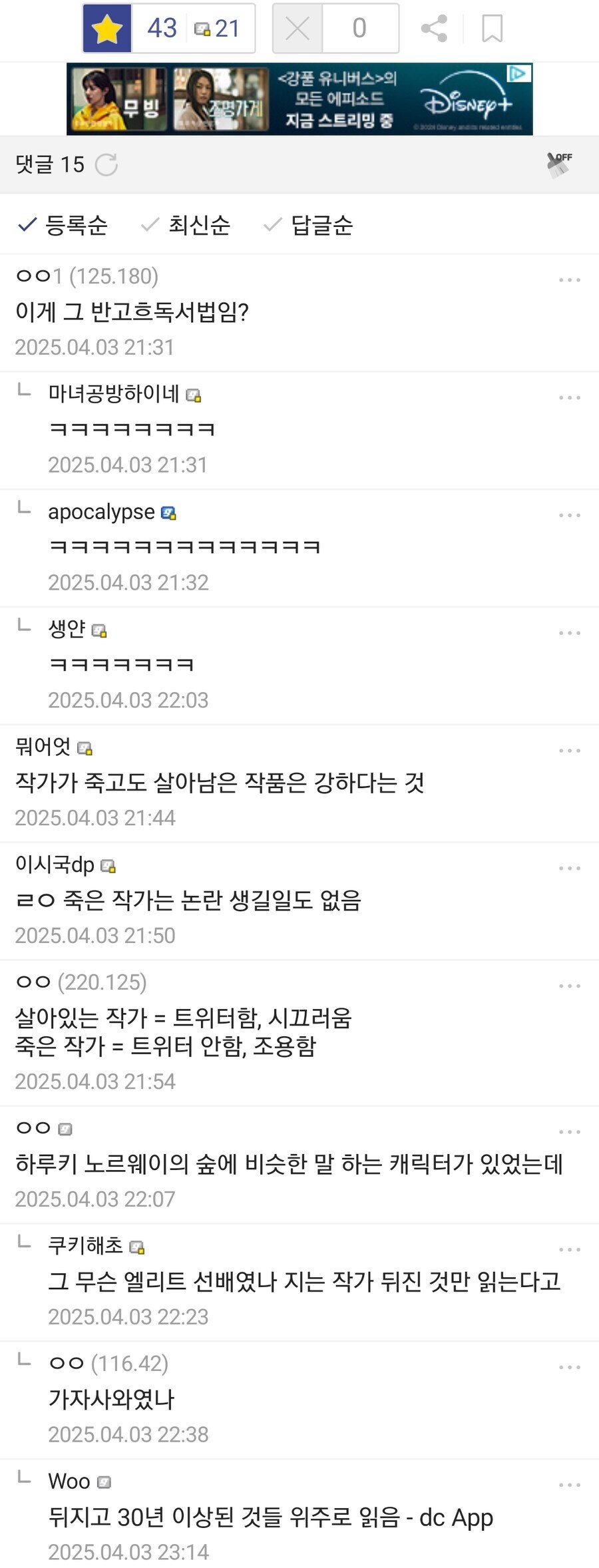The height and width of the screenshot is (1568, 599).
Task: Toggle the comment cleaner OFF icon
Action: tap(559, 164)
